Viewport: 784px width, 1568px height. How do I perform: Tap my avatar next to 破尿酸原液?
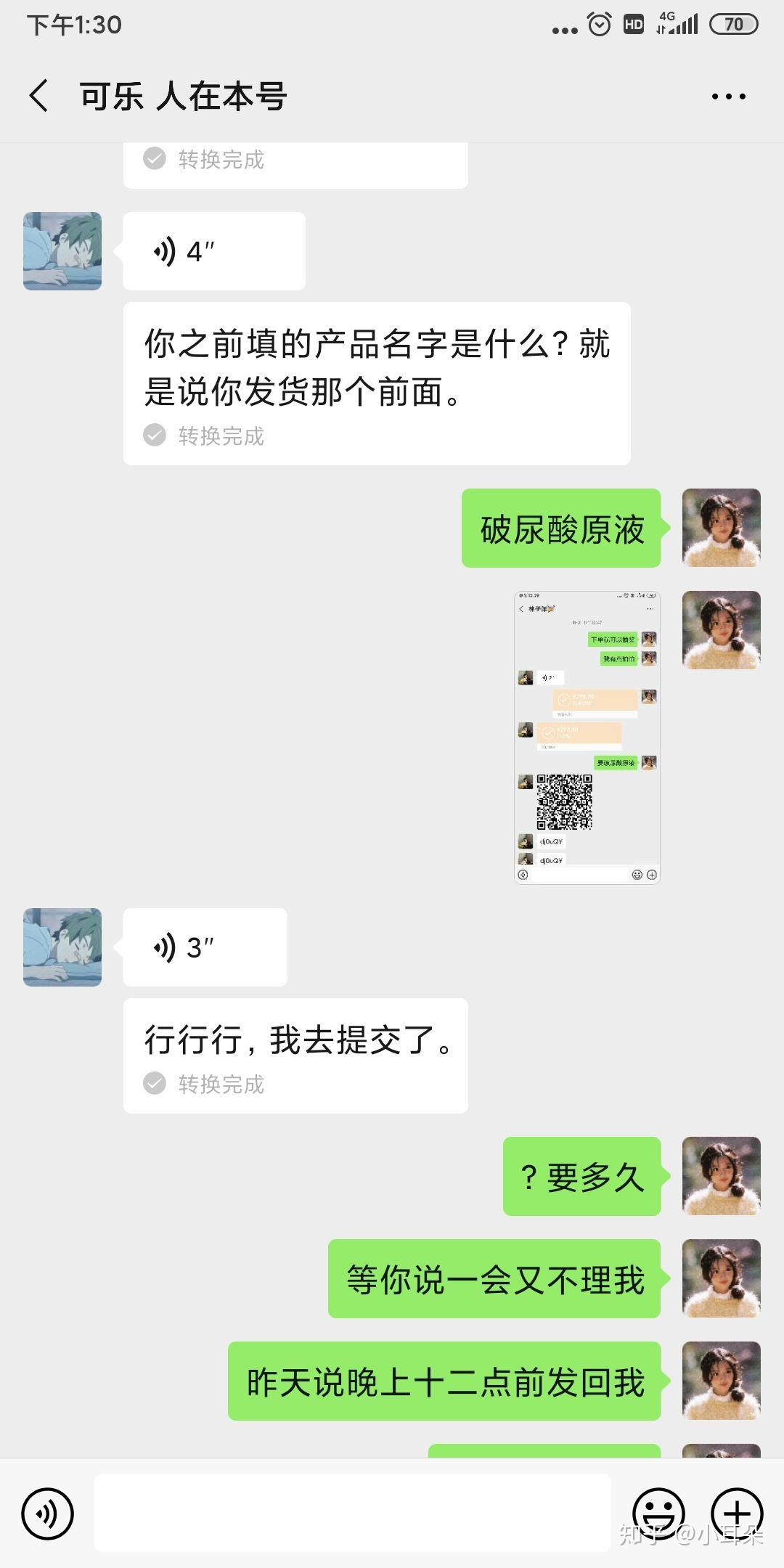click(721, 528)
